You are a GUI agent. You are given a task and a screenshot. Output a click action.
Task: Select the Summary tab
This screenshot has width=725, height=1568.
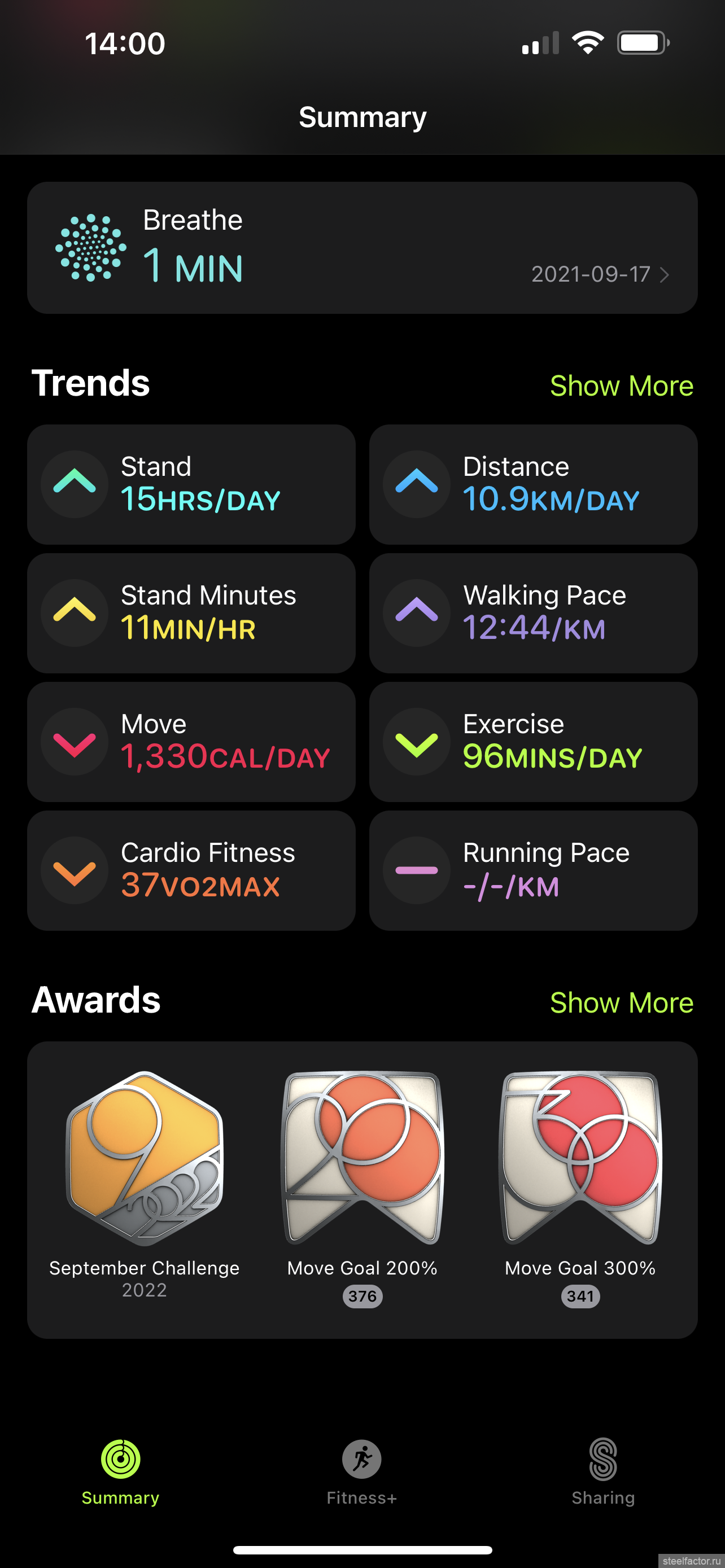[120, 1472]
